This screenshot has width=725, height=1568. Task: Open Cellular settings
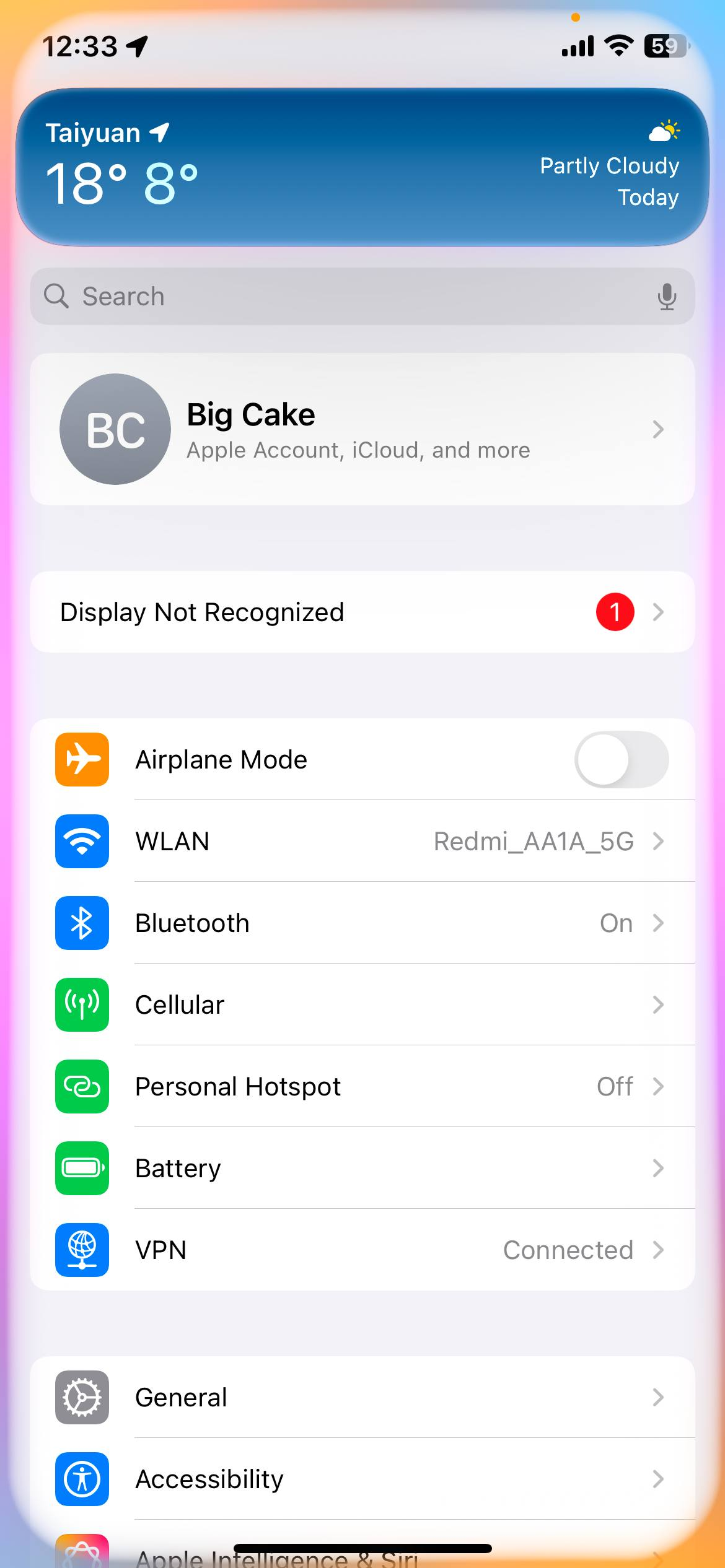[362, 1005]
